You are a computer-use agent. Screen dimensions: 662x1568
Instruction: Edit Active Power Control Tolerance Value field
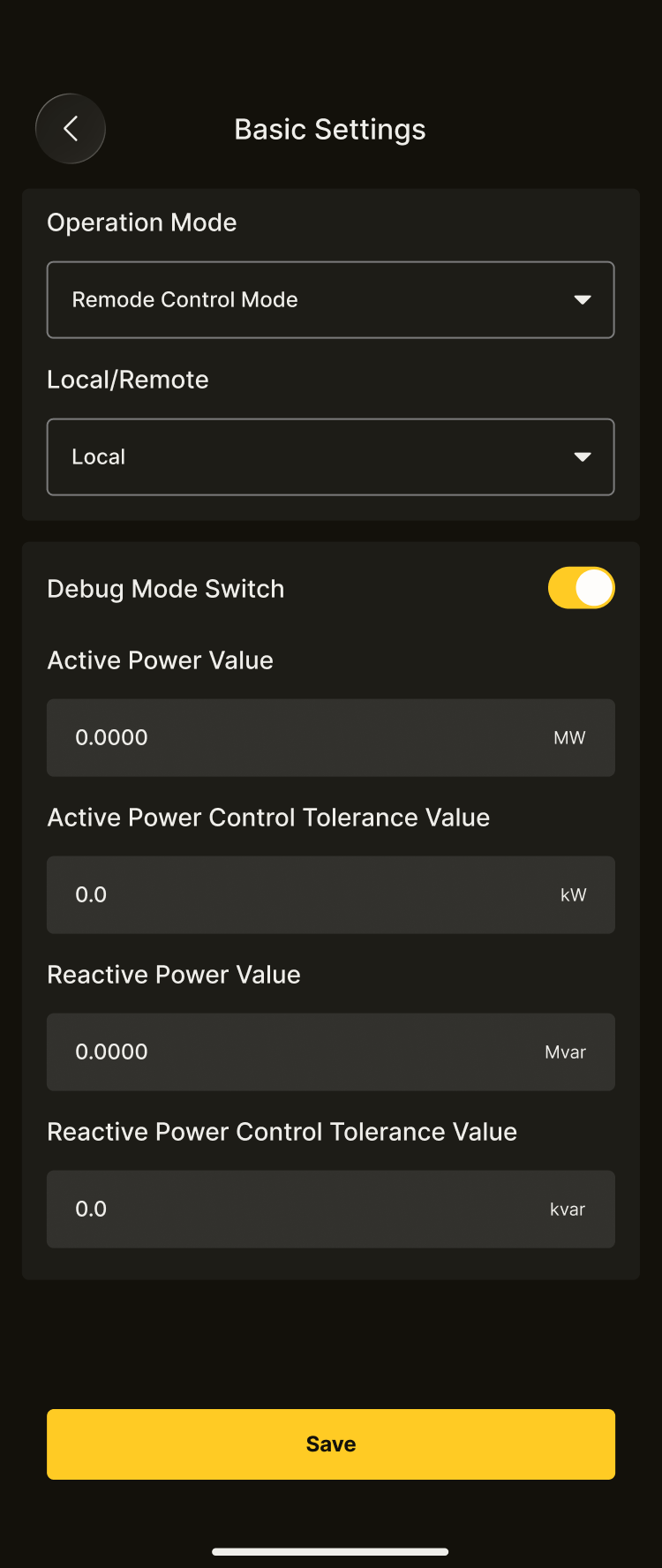(300, 895)
